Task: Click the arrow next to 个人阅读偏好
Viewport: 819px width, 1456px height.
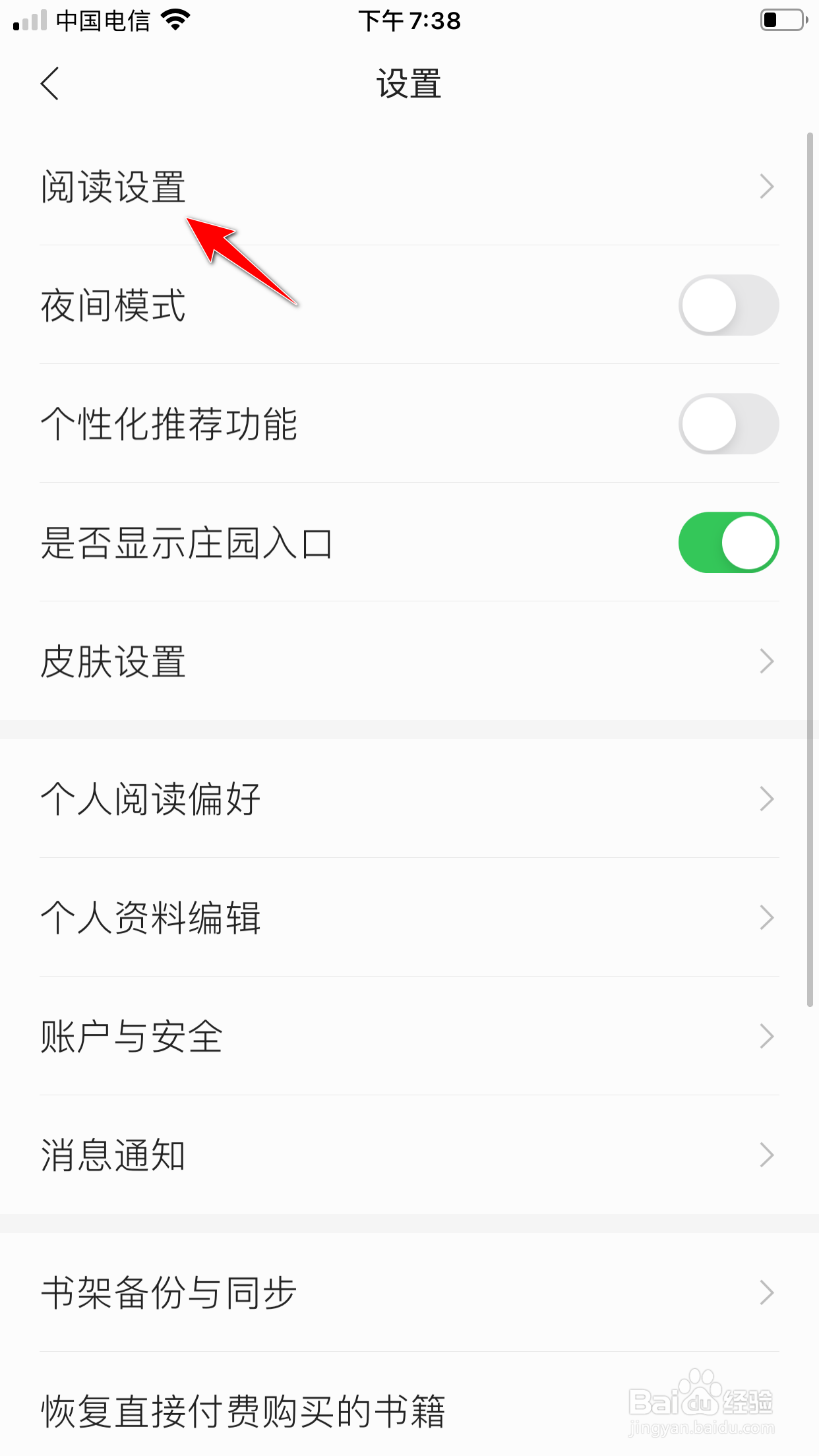Action: (x=767, y=799)
